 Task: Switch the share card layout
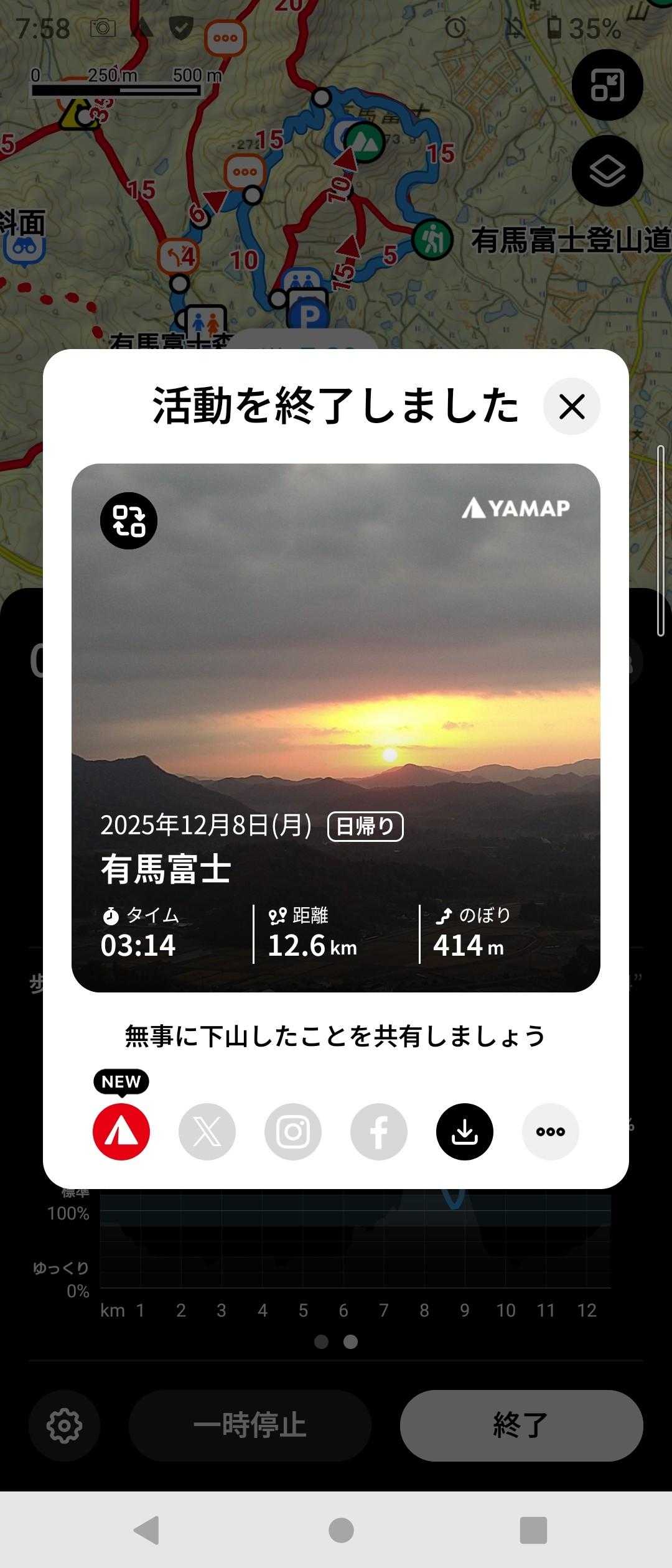[x=129, y=521]
